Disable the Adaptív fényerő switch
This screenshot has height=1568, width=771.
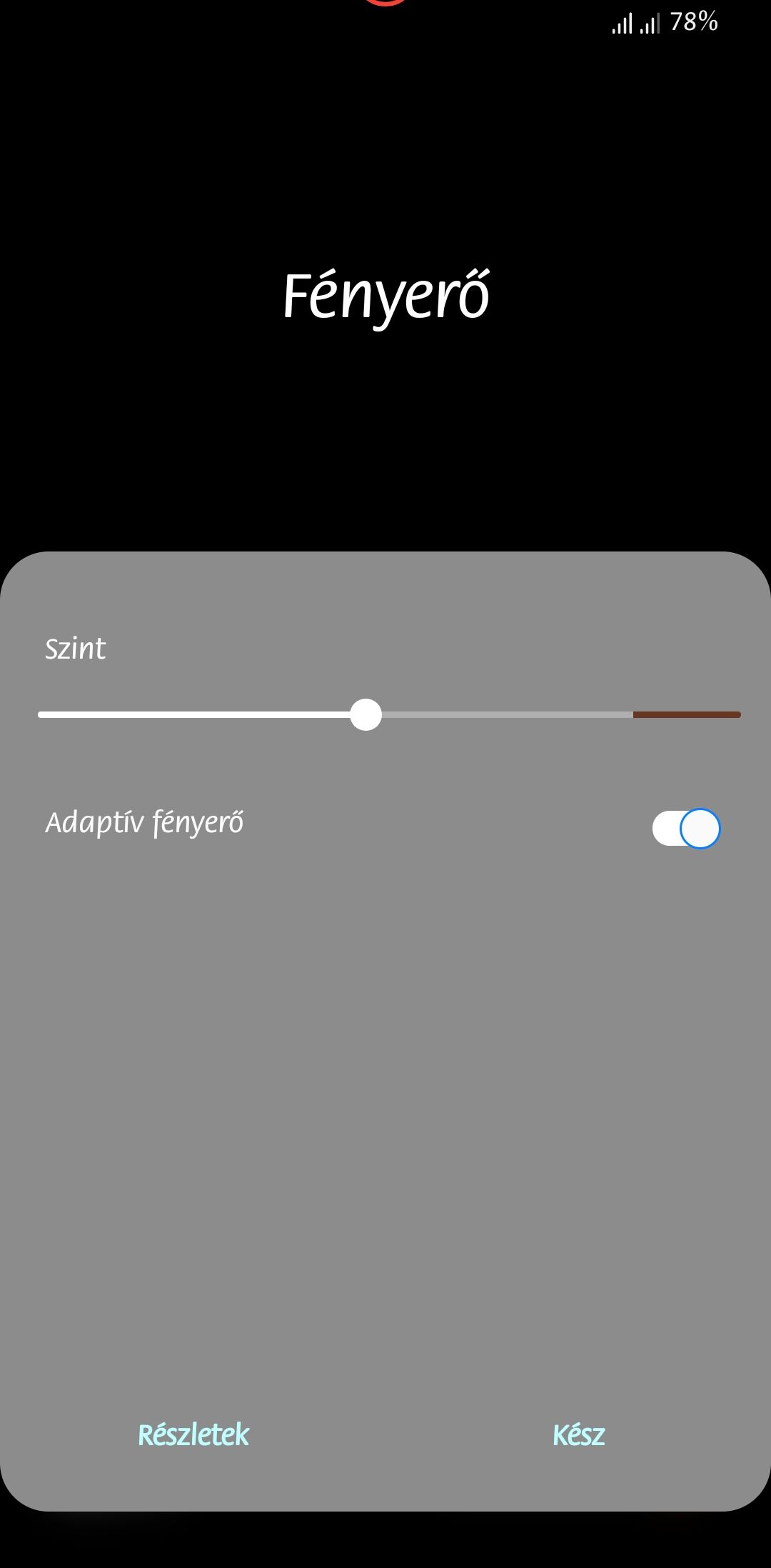point(686,829)
